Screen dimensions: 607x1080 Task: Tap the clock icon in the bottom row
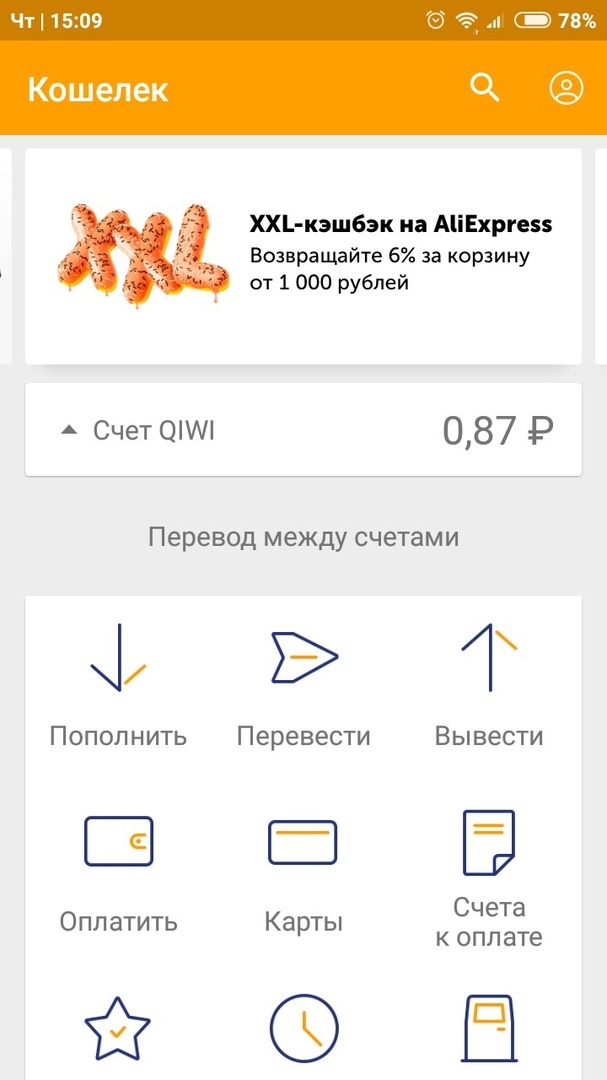304,1030
